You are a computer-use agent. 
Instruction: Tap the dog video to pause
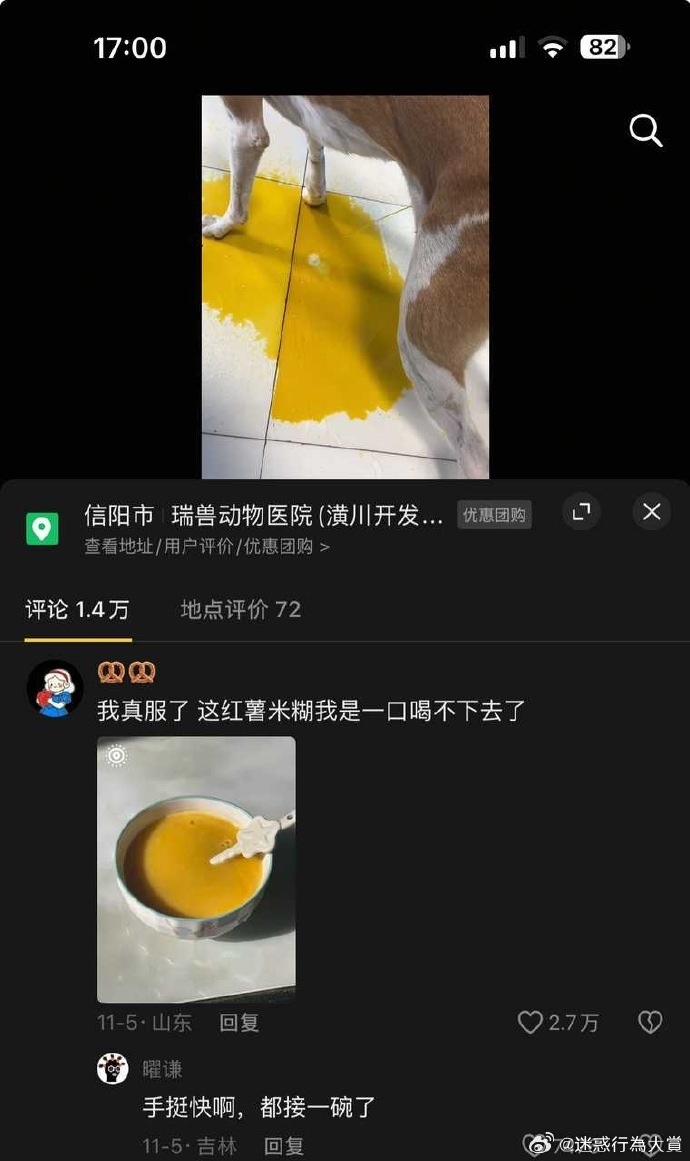345,287
